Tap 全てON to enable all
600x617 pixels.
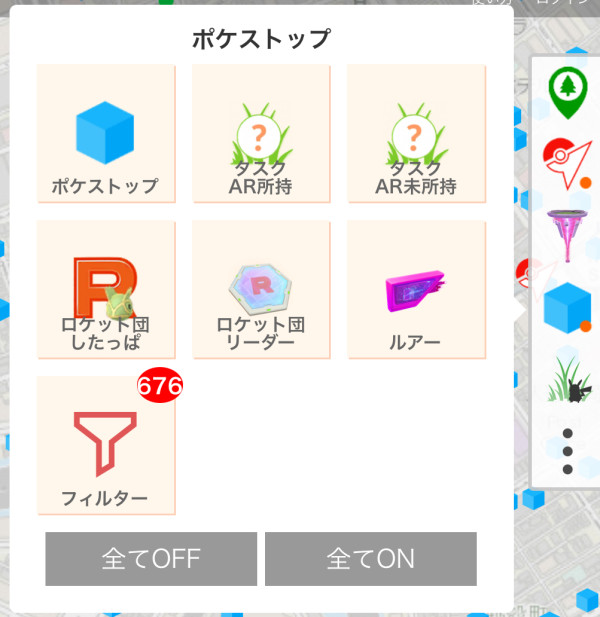pyautogui.click(x=370, y=558)
